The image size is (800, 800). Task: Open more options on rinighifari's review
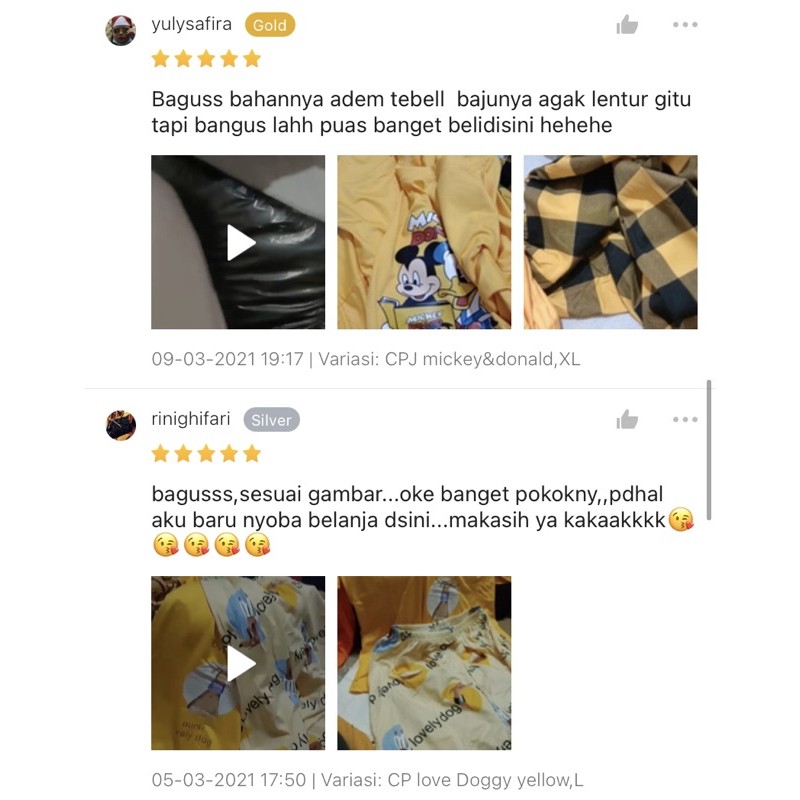(685, 419)
